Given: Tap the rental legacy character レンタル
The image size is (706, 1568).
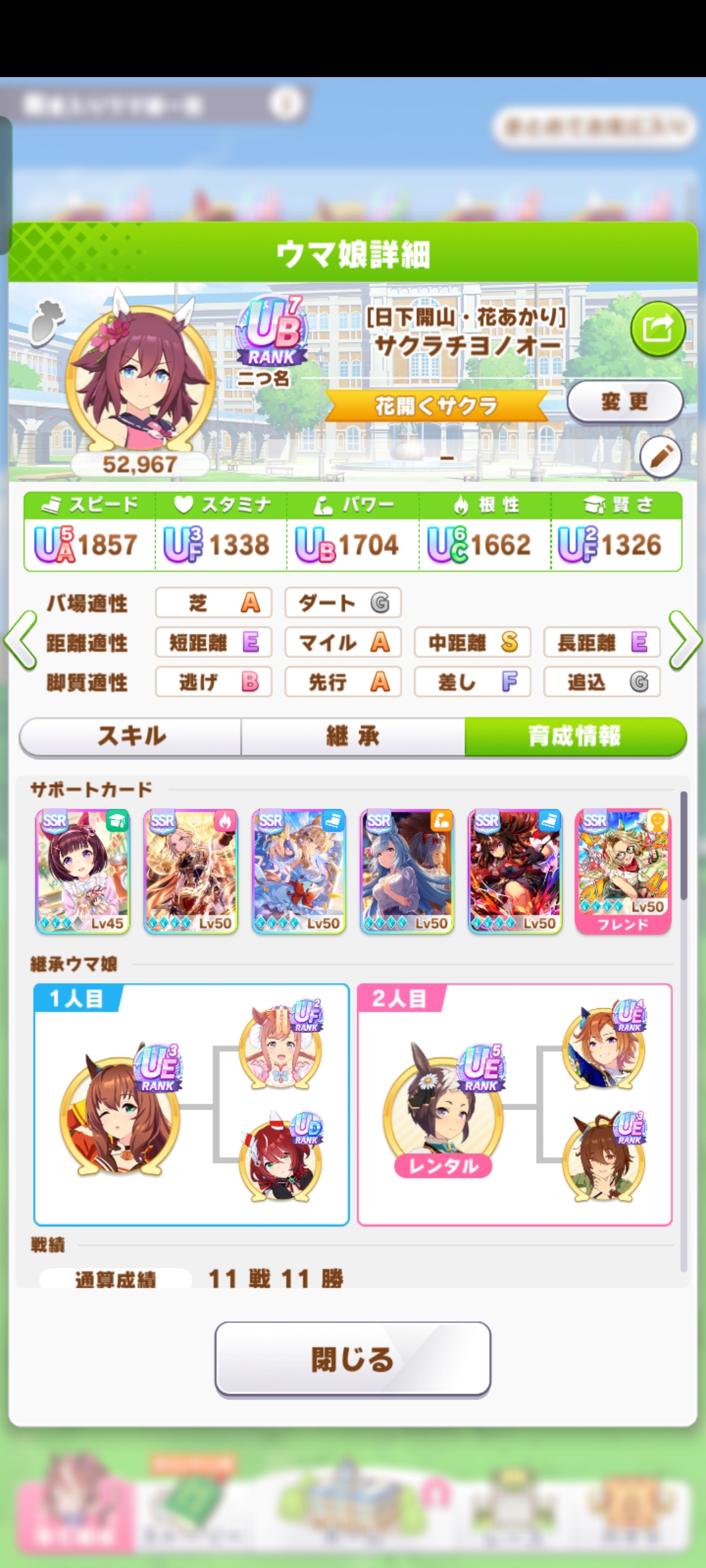Looking at the screenshot, I should tap(443, 1111).
